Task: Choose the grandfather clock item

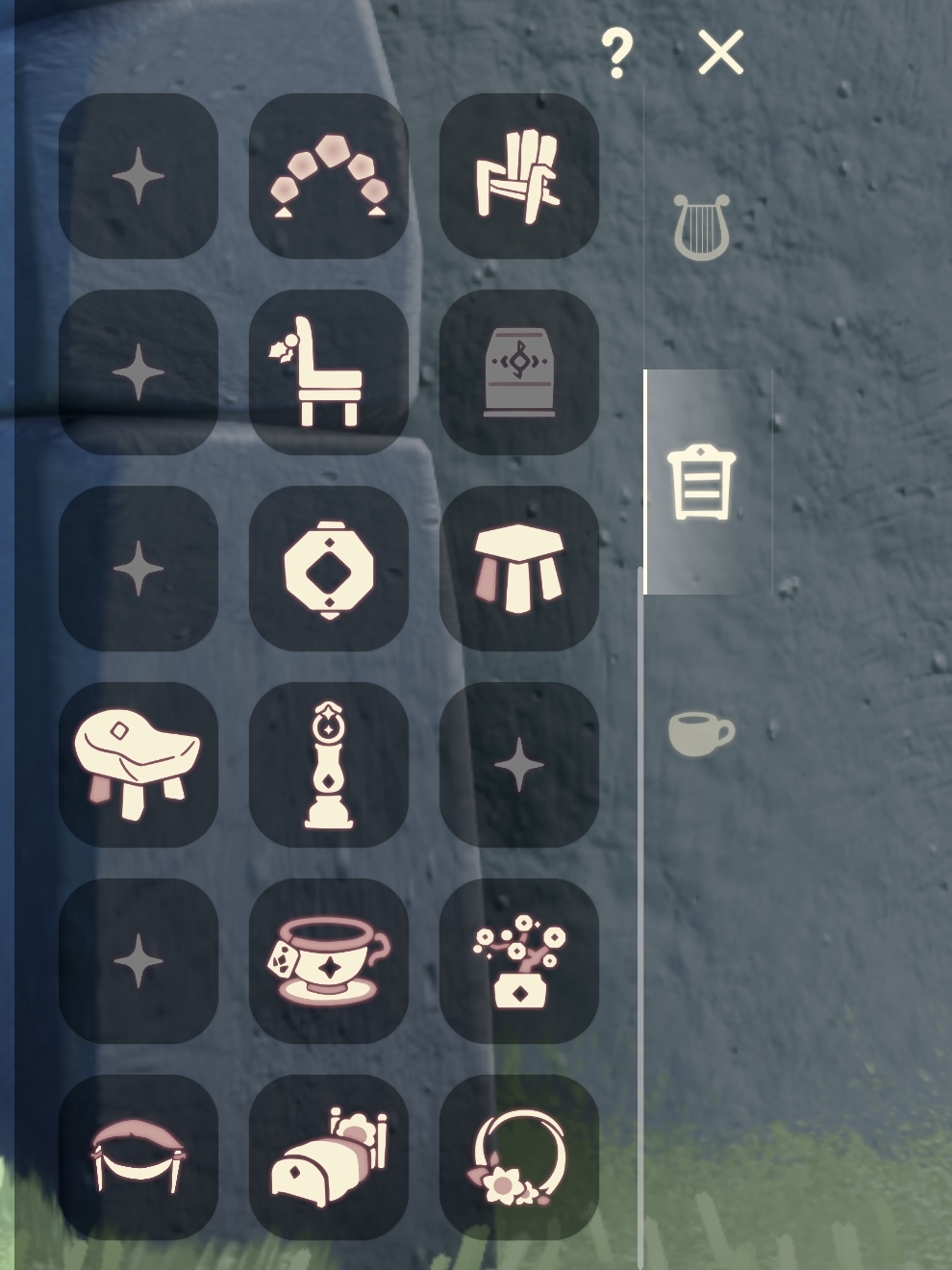Action: tap(329, 765)
